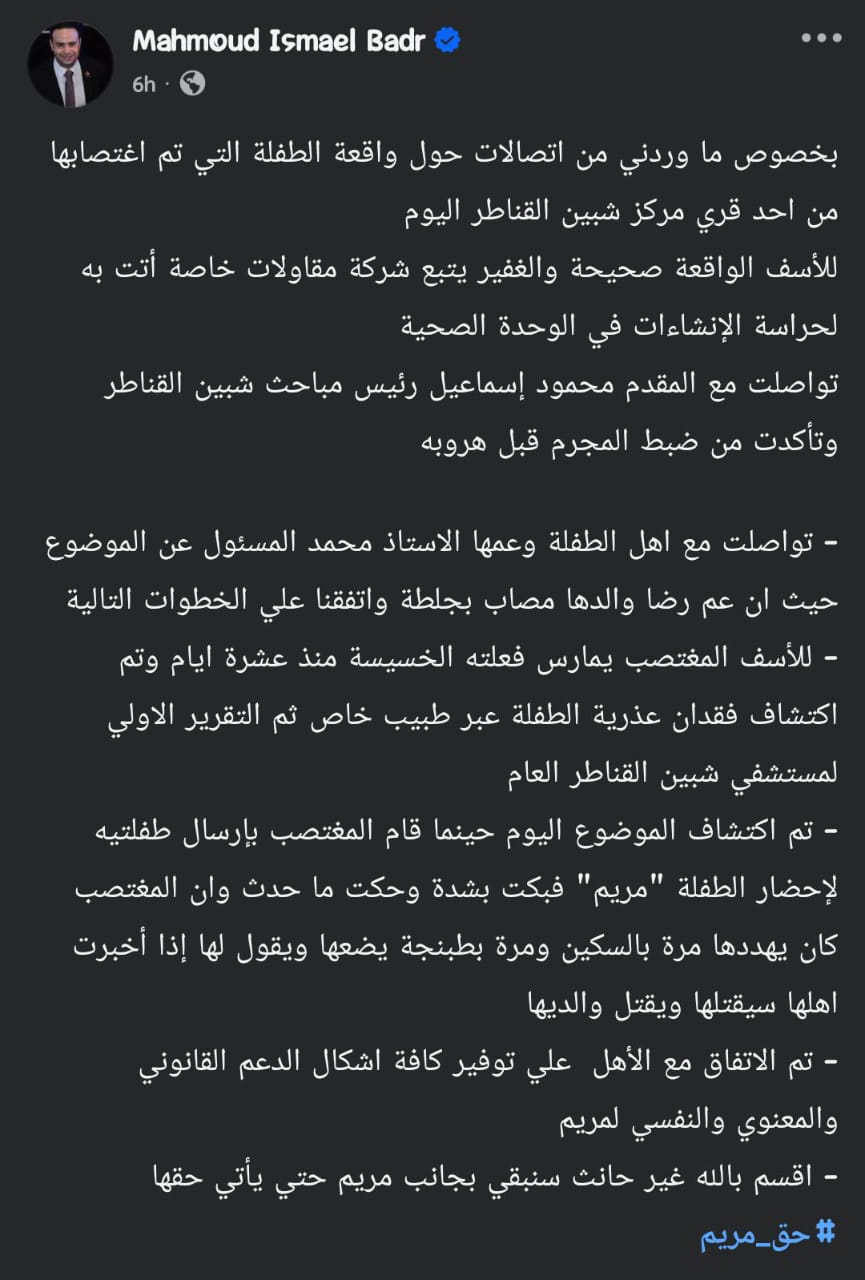The width and height of the screenshot is (865, 1280).
Task: Open Mahmoud Ismael Badr's profile name link
Action: click(x=282, y=41)
